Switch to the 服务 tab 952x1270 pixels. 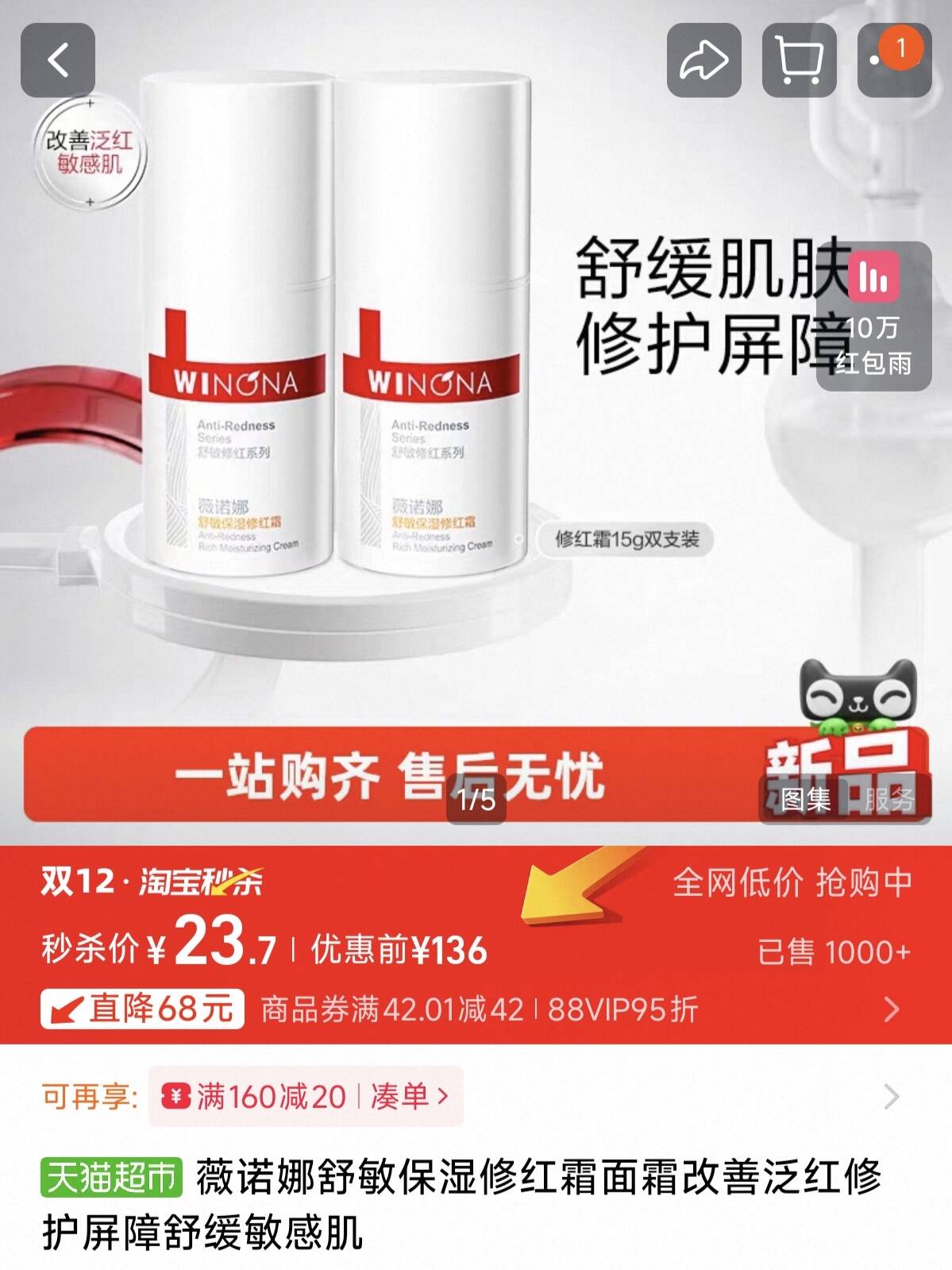[x=889, y=800]
